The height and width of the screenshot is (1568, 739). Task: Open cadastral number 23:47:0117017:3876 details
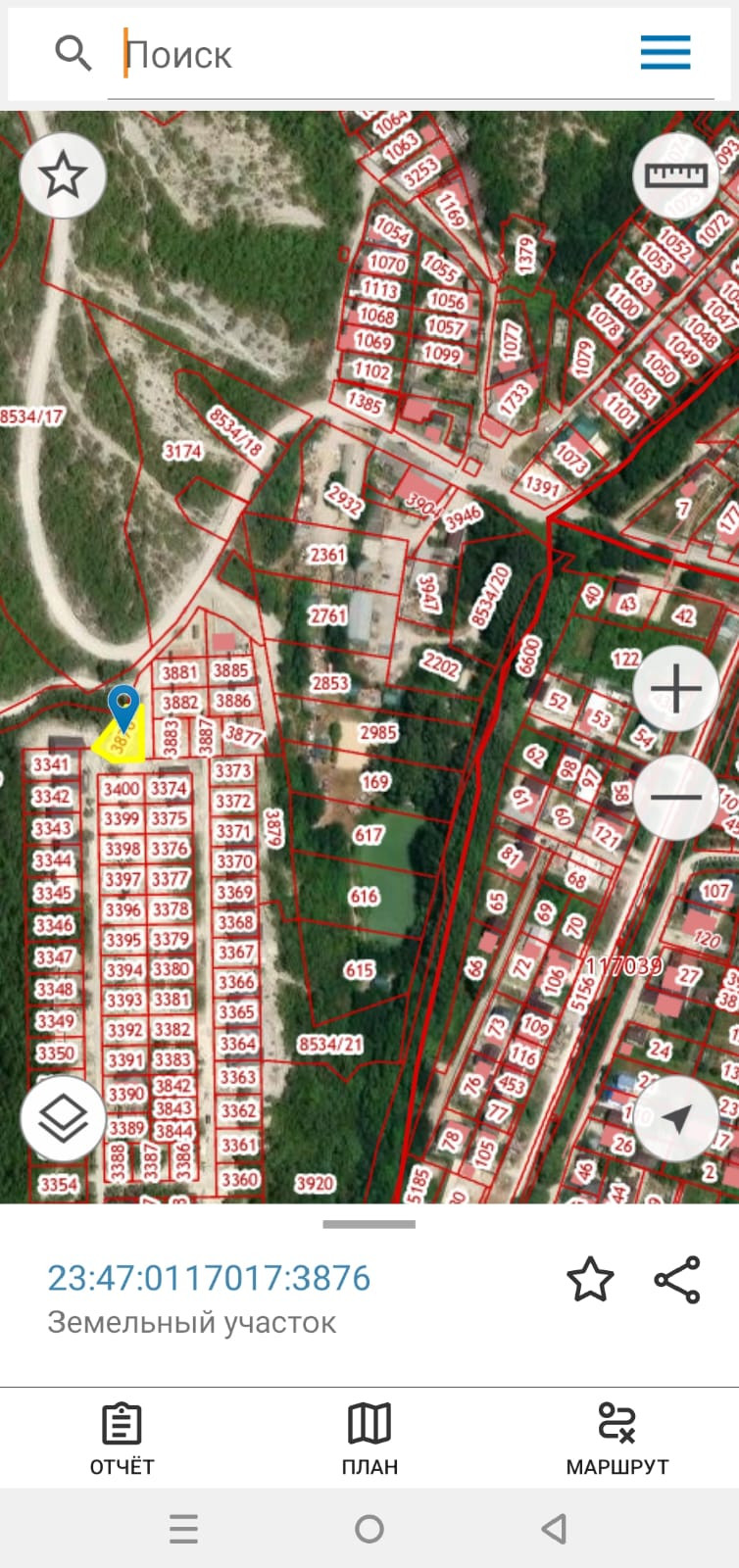[x=210, y=1279]
